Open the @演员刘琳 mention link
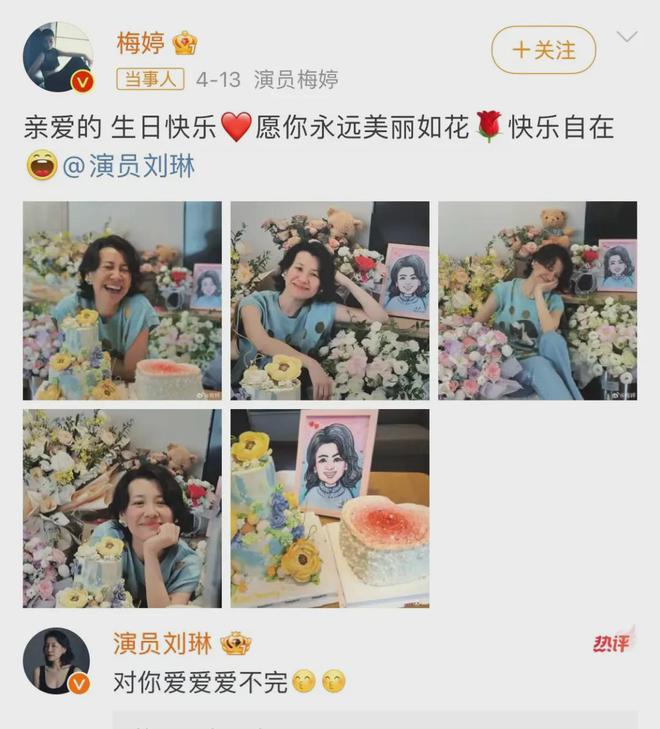660x729 pixels. click(x=129, y=166)
